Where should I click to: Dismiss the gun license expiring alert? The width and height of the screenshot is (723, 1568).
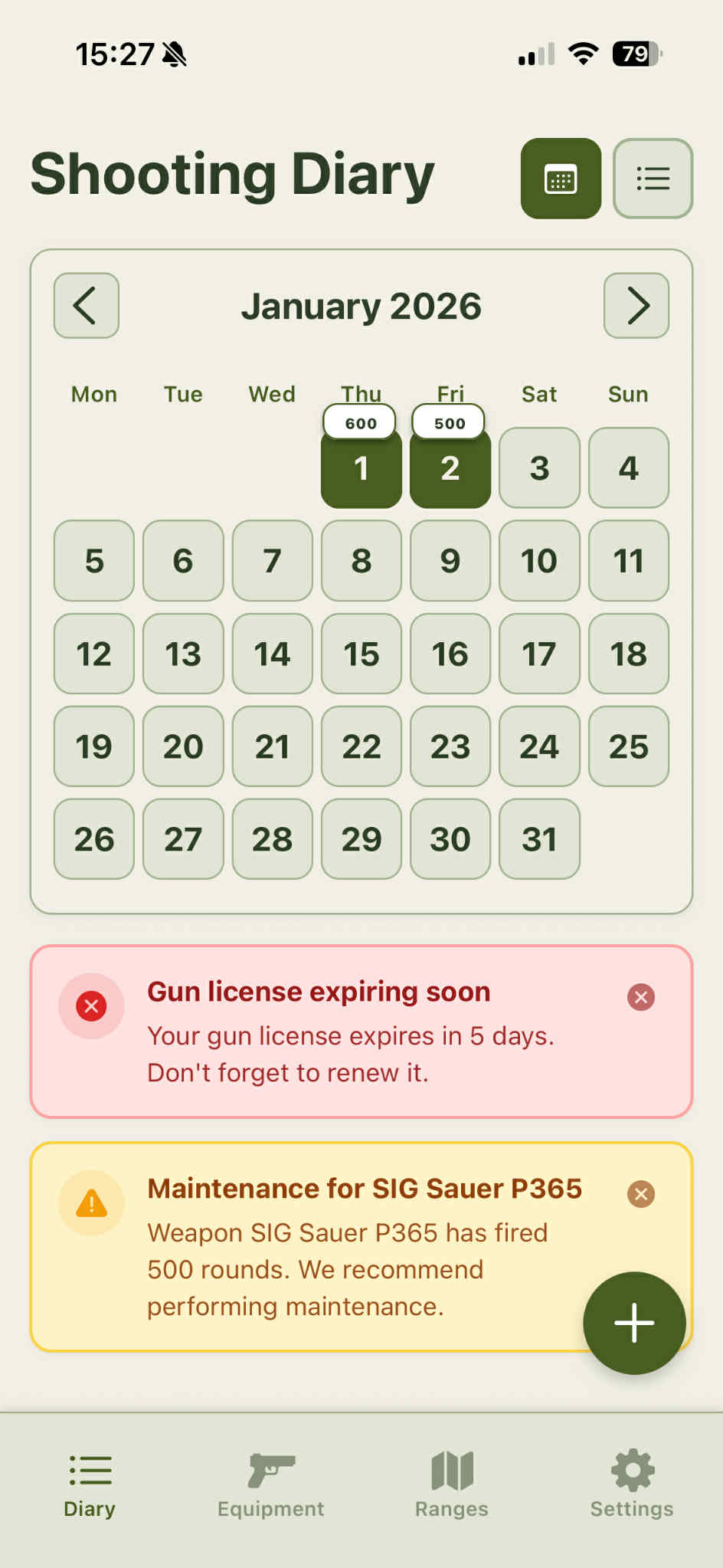[x=640, y=997]
